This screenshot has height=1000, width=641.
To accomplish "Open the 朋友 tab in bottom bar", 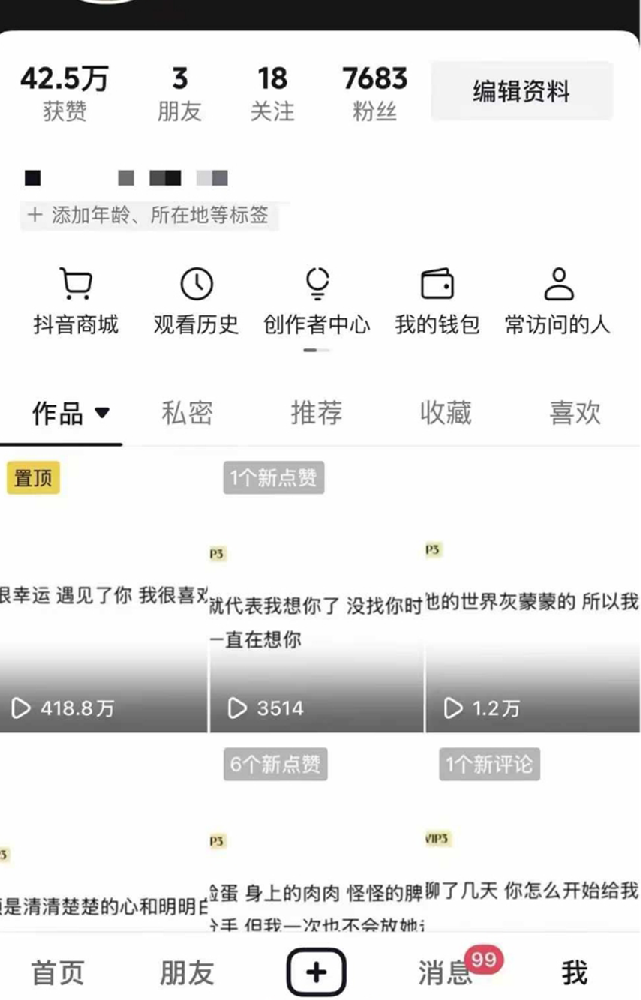I will point(187,971).
